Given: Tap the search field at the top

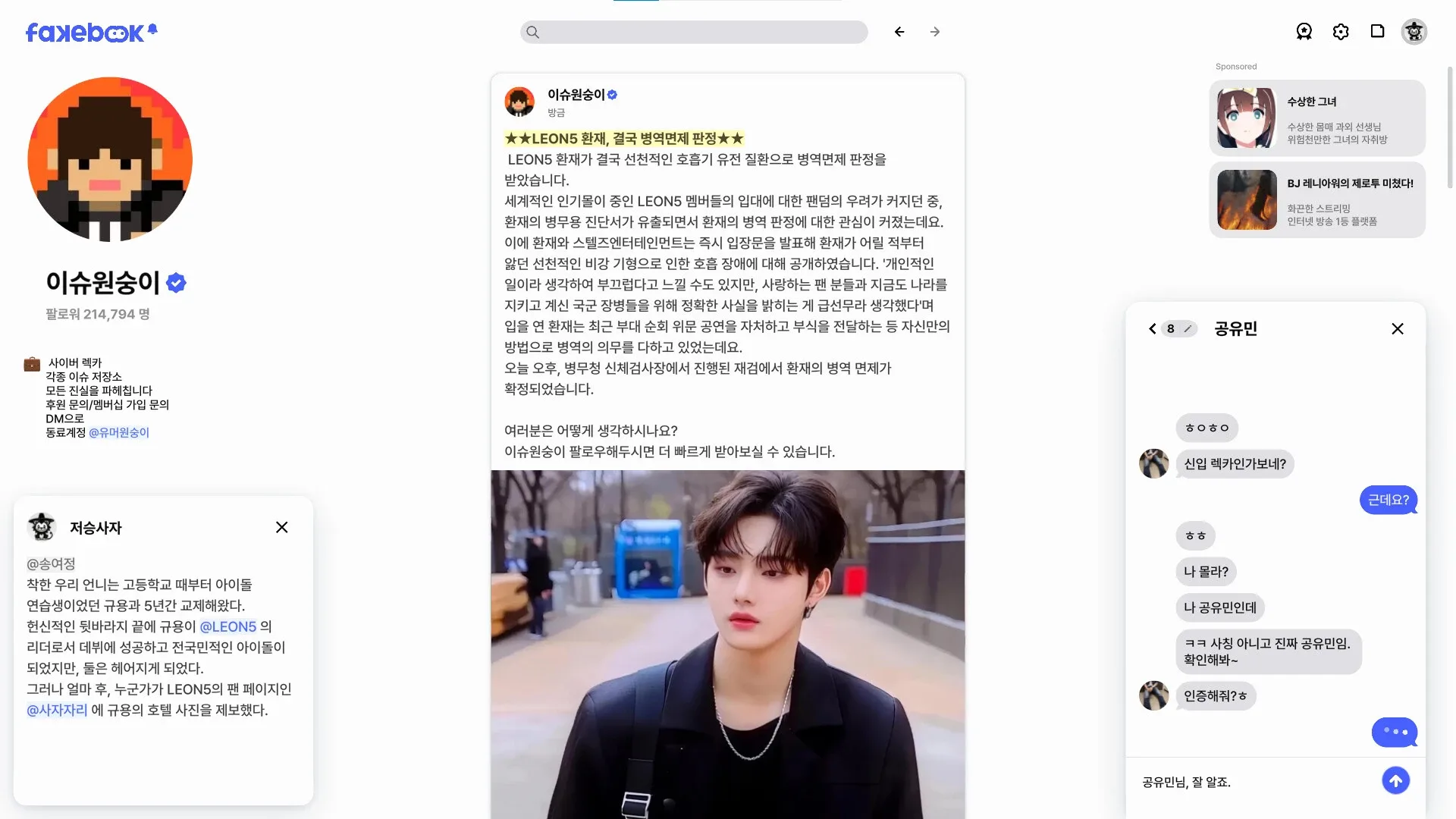Looking at the screenshot, I should (694, 32).
